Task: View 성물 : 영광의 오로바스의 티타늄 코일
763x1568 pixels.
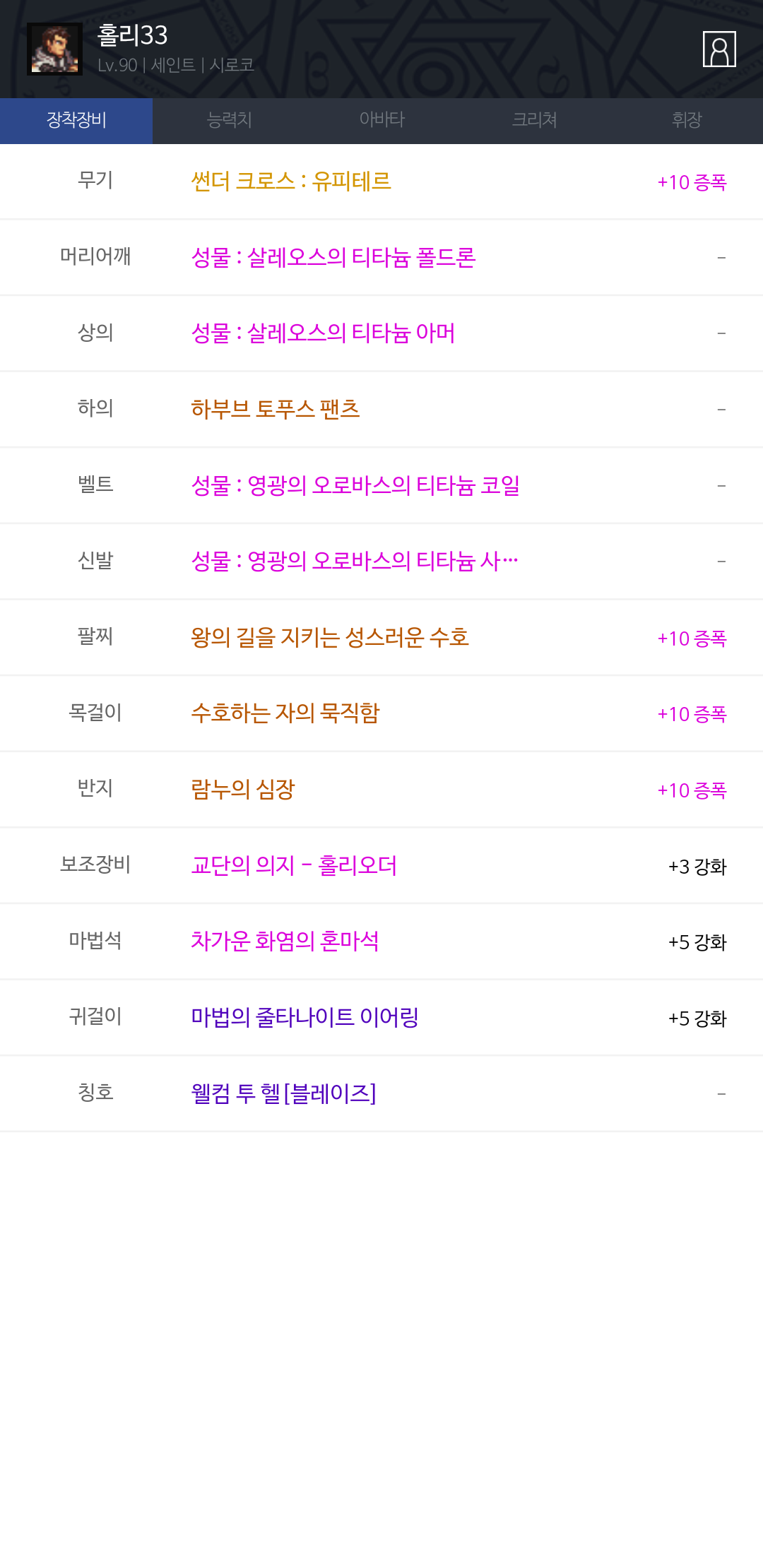Action: [x=355, y=485]
